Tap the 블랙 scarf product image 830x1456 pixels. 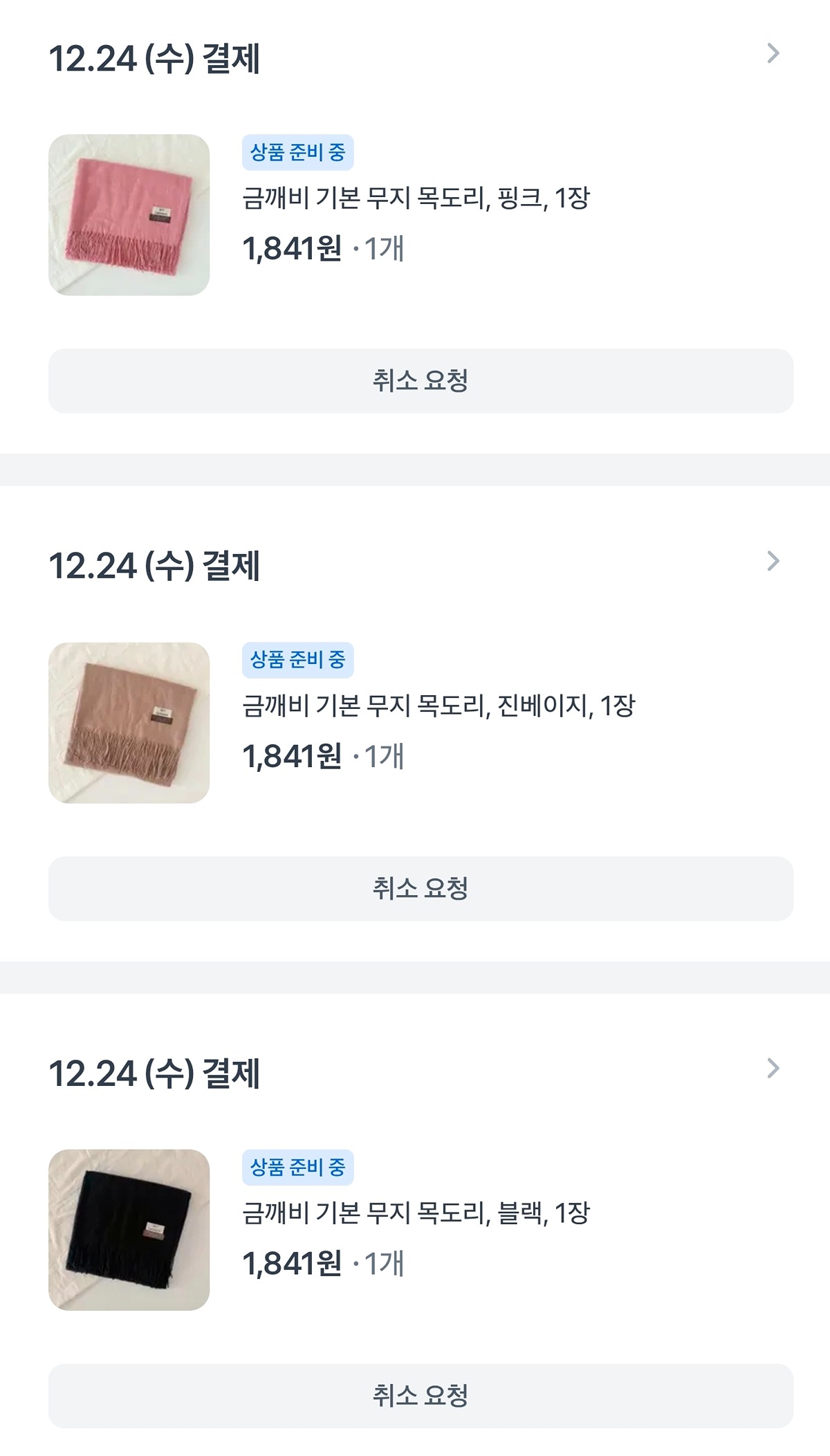tap(129, 1230)
